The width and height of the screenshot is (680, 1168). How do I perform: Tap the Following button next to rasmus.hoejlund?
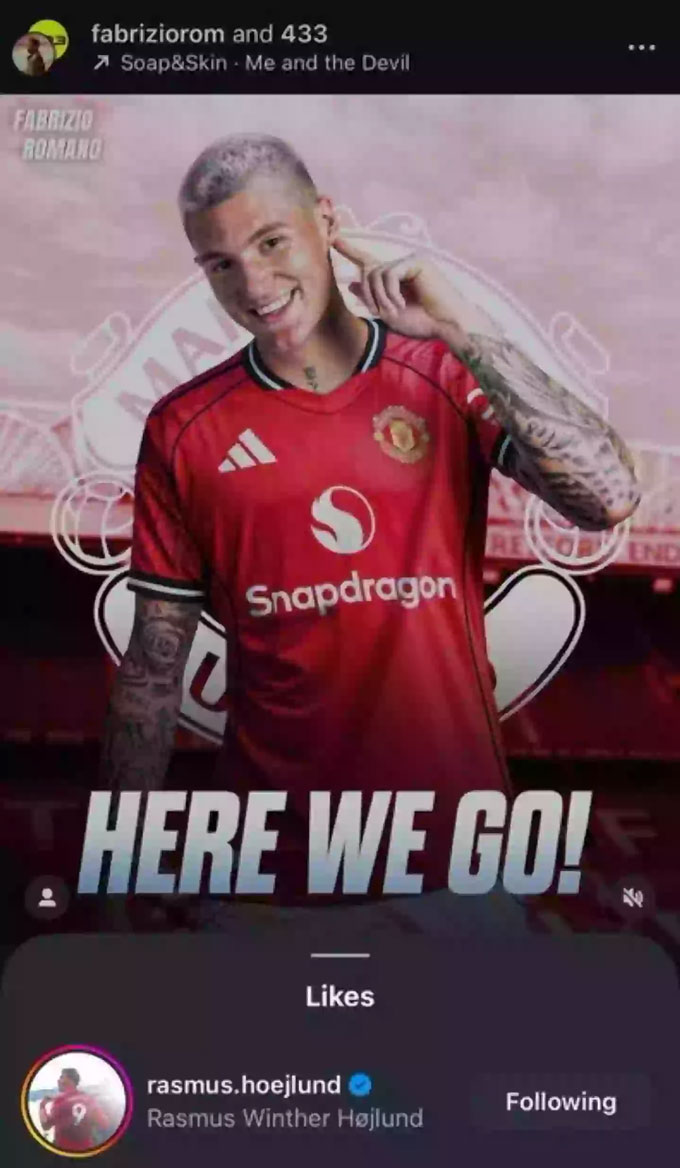pyautogui.click(x=560, y=1102)
